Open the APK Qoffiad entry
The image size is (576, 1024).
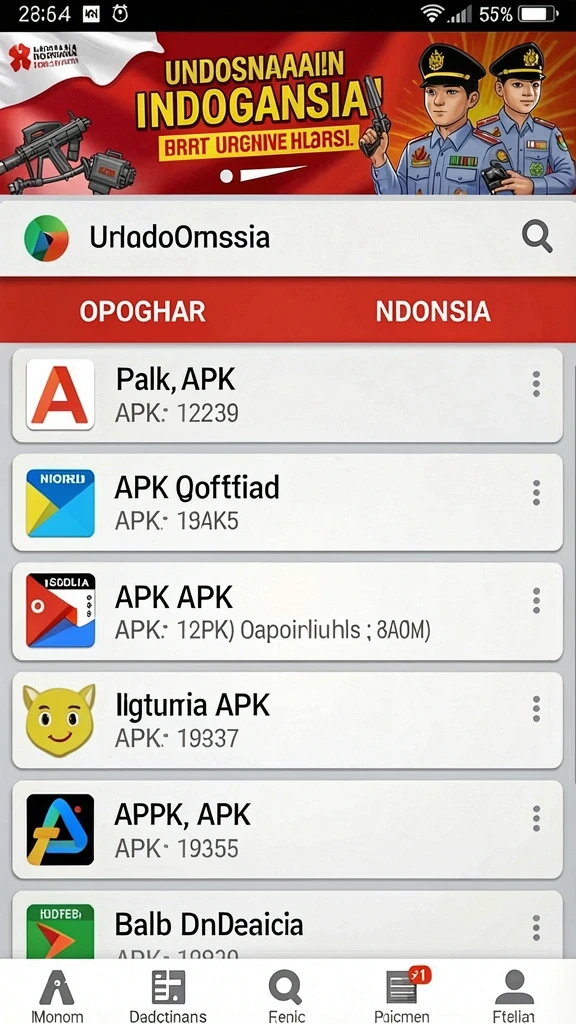coord(287,502)
